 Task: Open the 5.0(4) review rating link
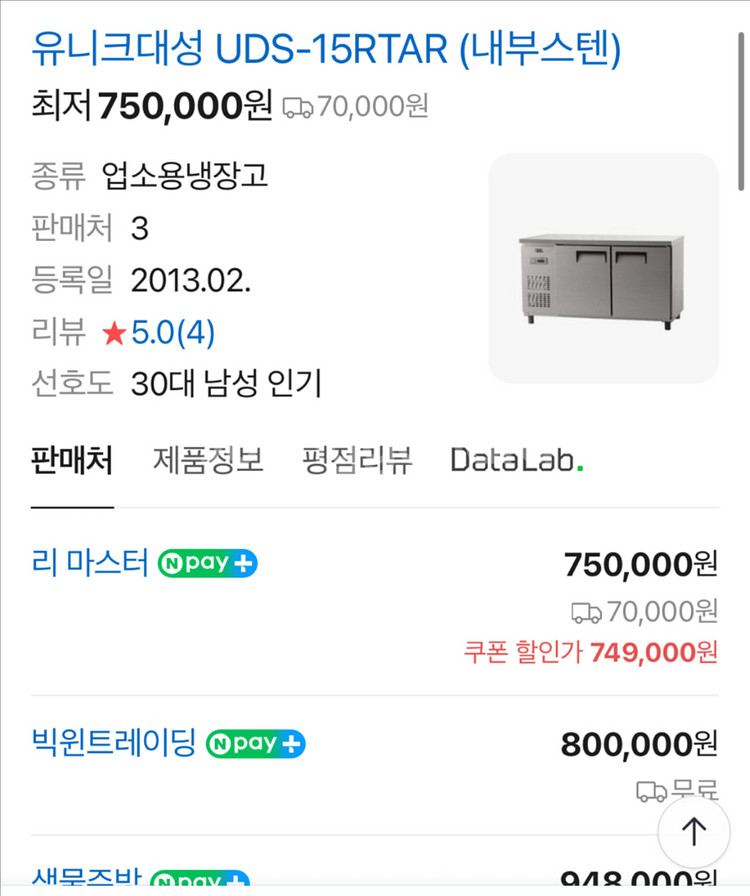pyautogui.click(x=172, y=332)
